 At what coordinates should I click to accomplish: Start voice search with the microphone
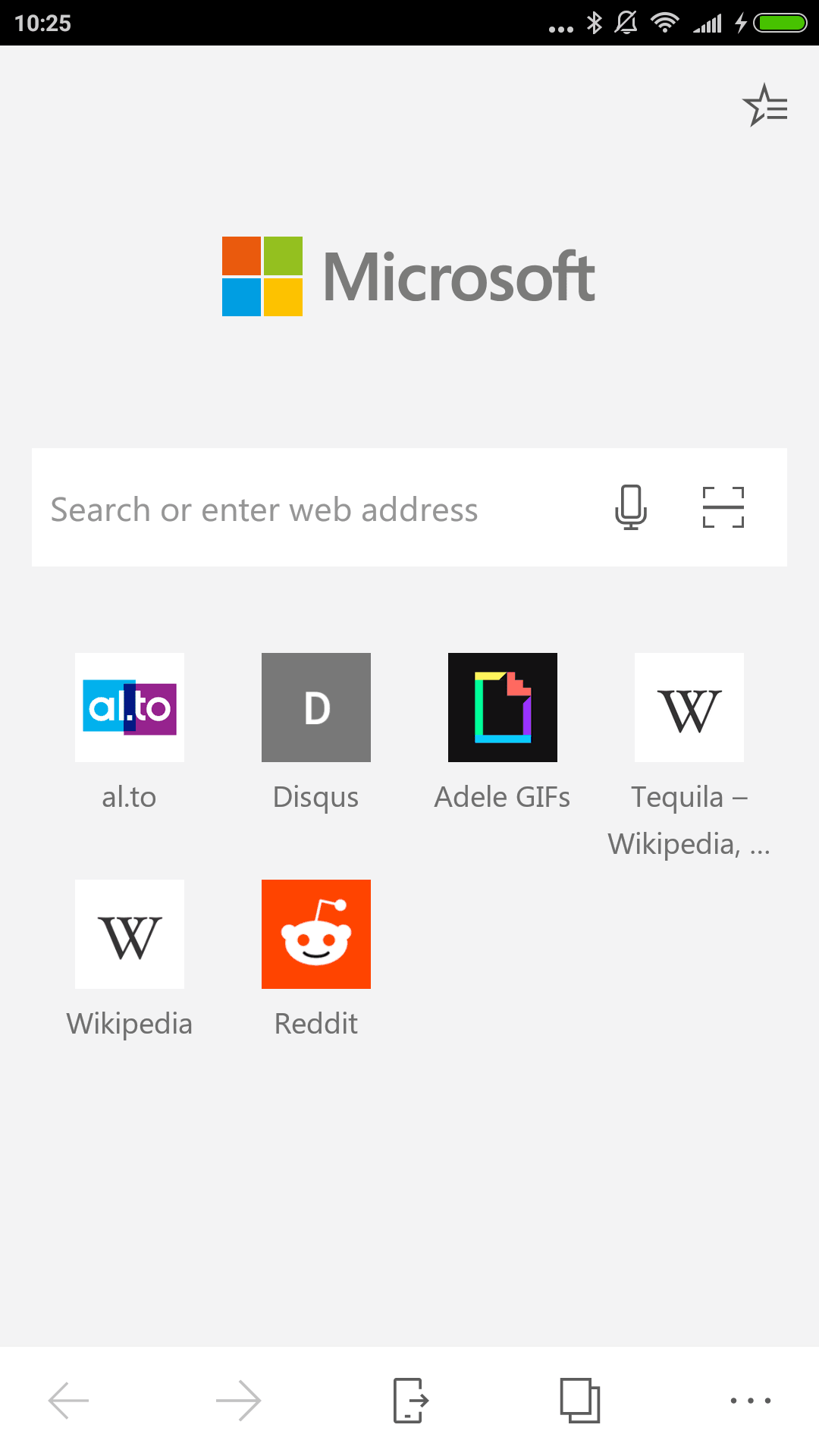click(x=631, y=507)
